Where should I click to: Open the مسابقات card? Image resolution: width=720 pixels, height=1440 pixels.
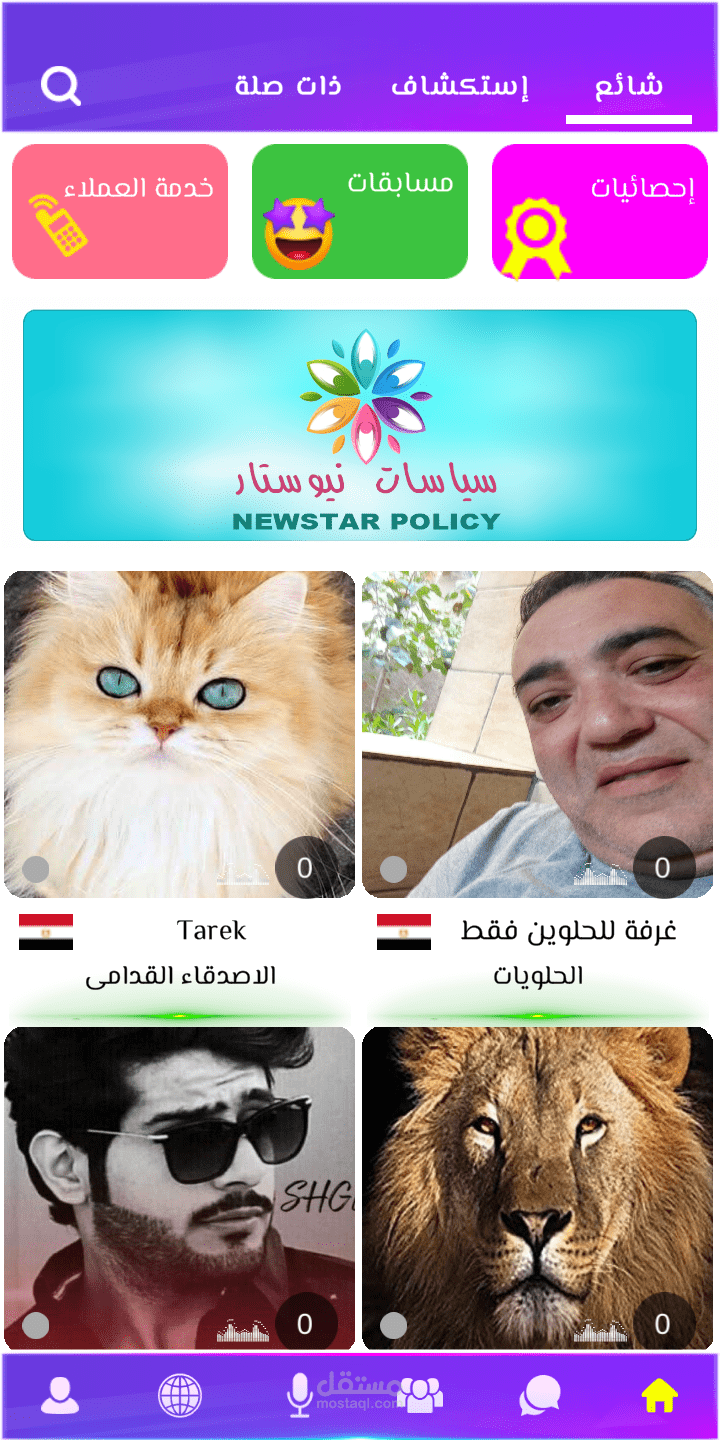[x=360, y=212]
